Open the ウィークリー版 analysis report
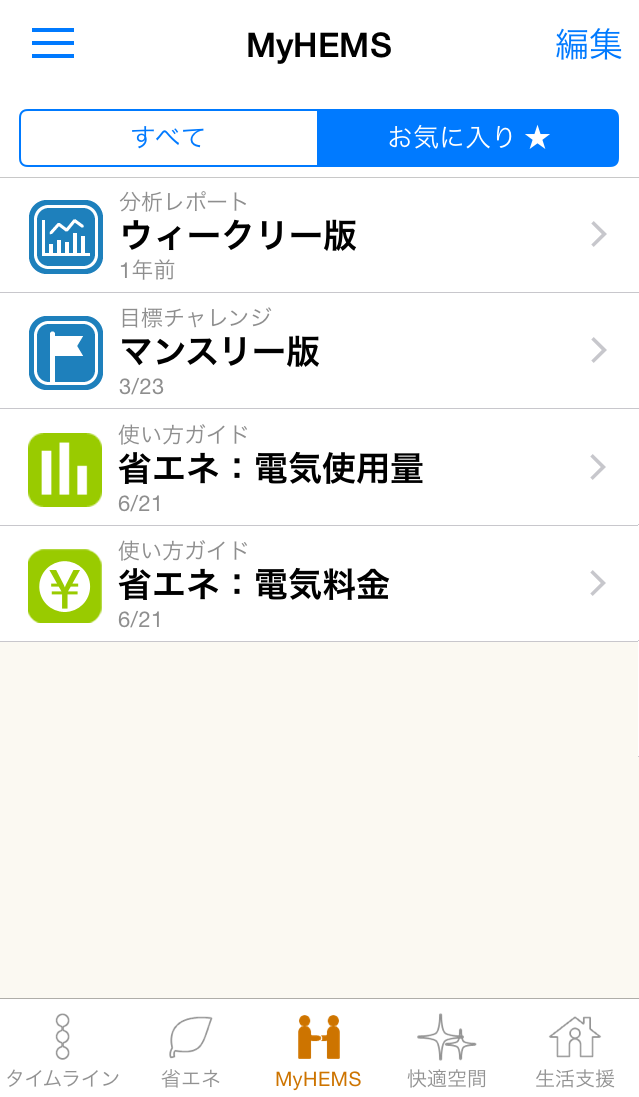The image size is (639, 1097). pyautogui.click(x=319, y=235)
